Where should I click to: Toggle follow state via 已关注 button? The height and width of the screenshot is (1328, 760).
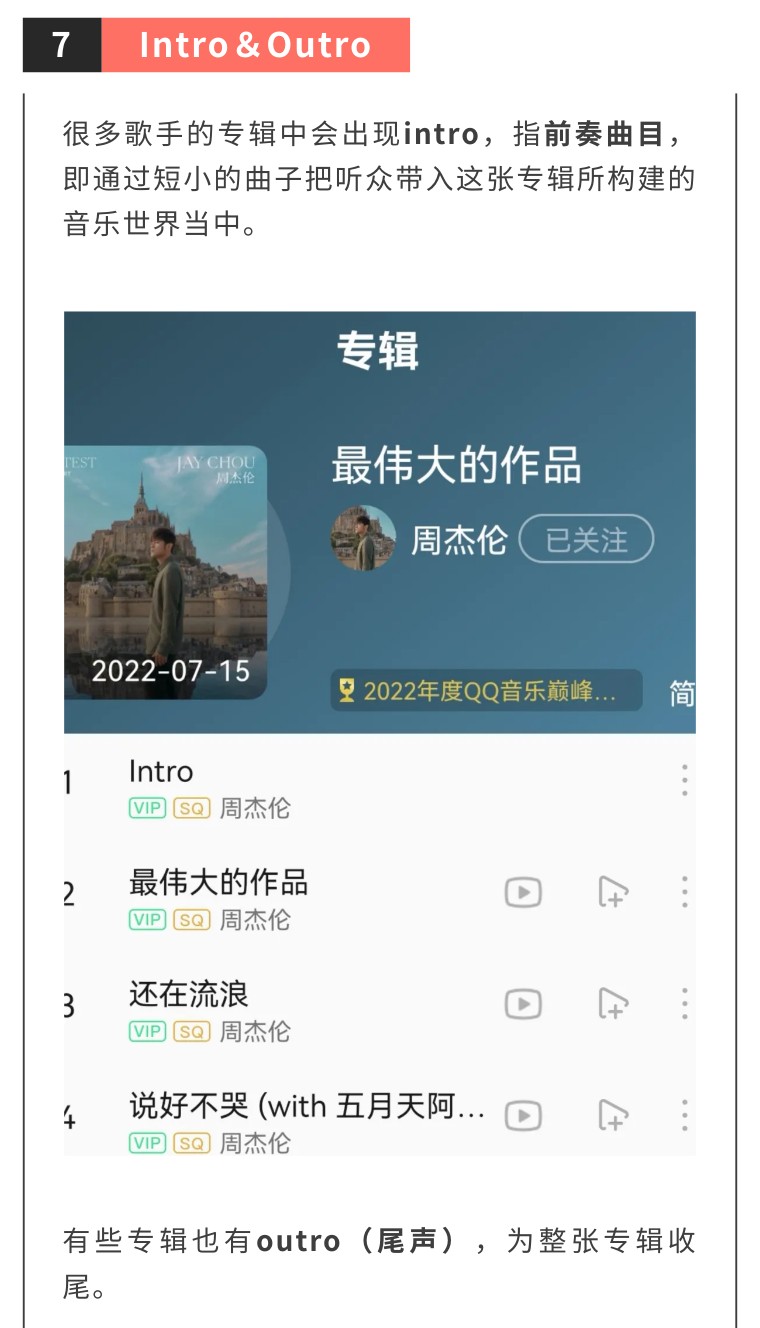587,540
